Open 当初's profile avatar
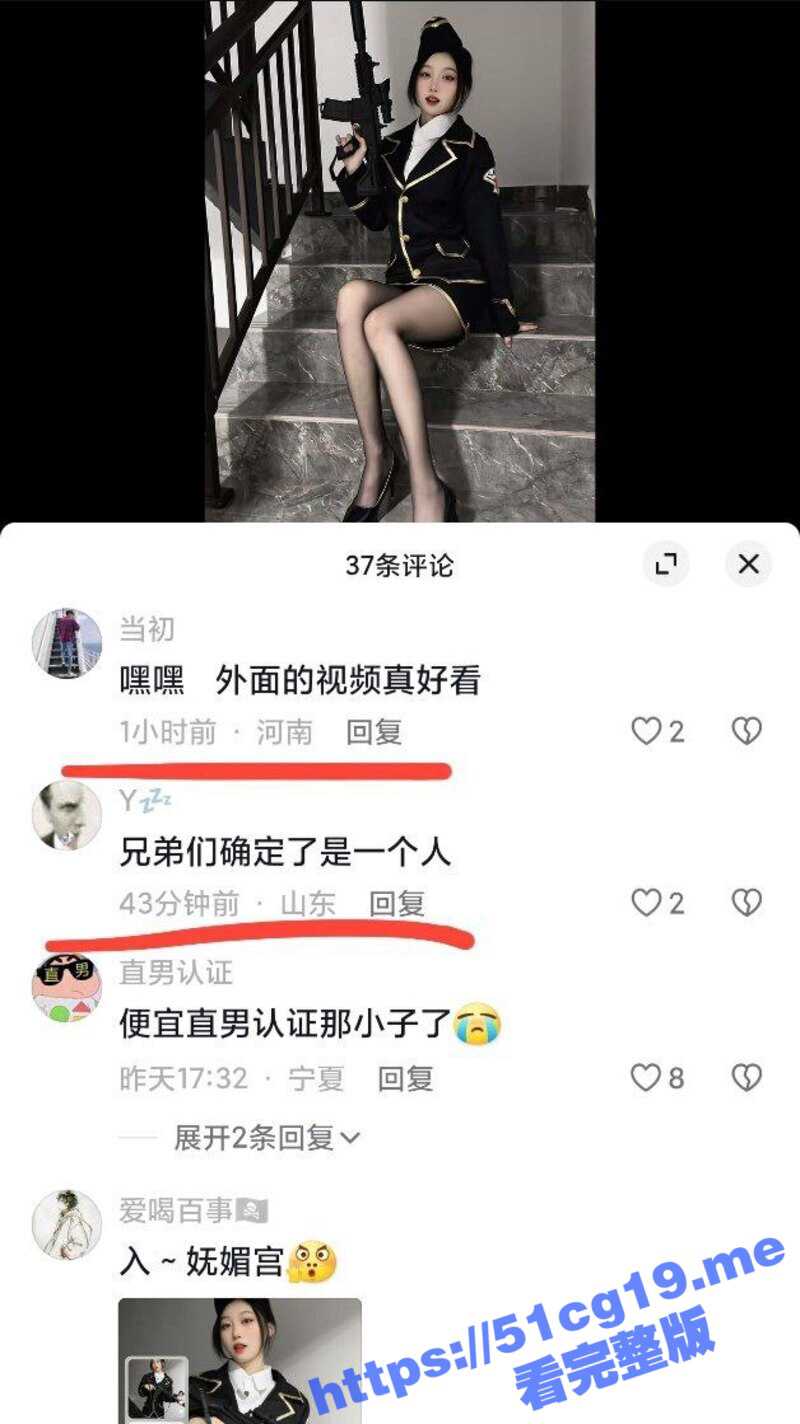Viewport: 800px width, 1424px height. click(x=67, y=643)
